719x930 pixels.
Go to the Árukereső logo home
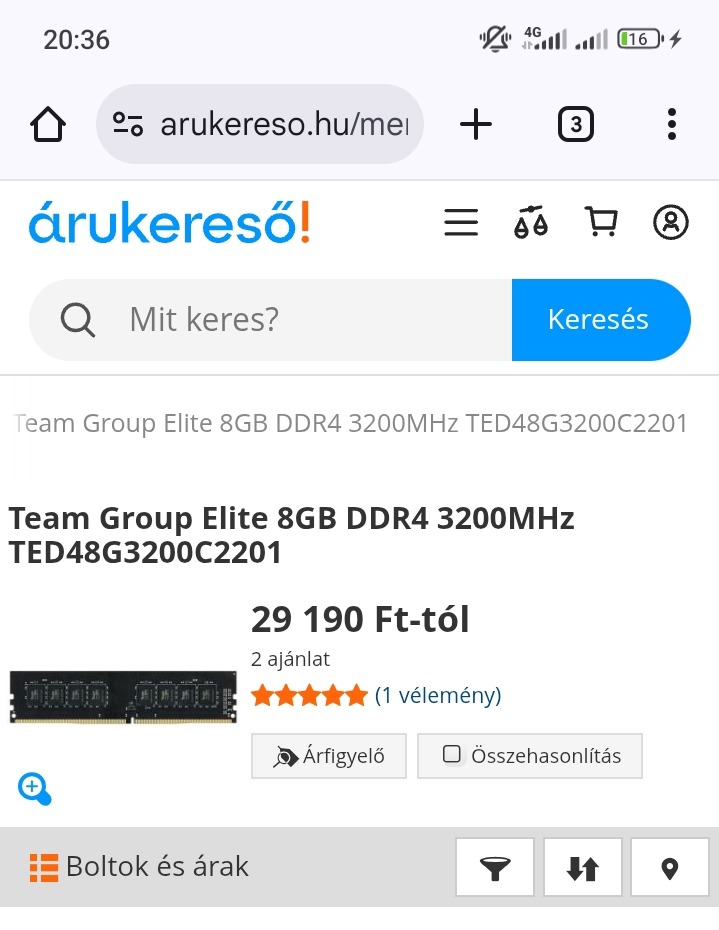tap(170, 222)
